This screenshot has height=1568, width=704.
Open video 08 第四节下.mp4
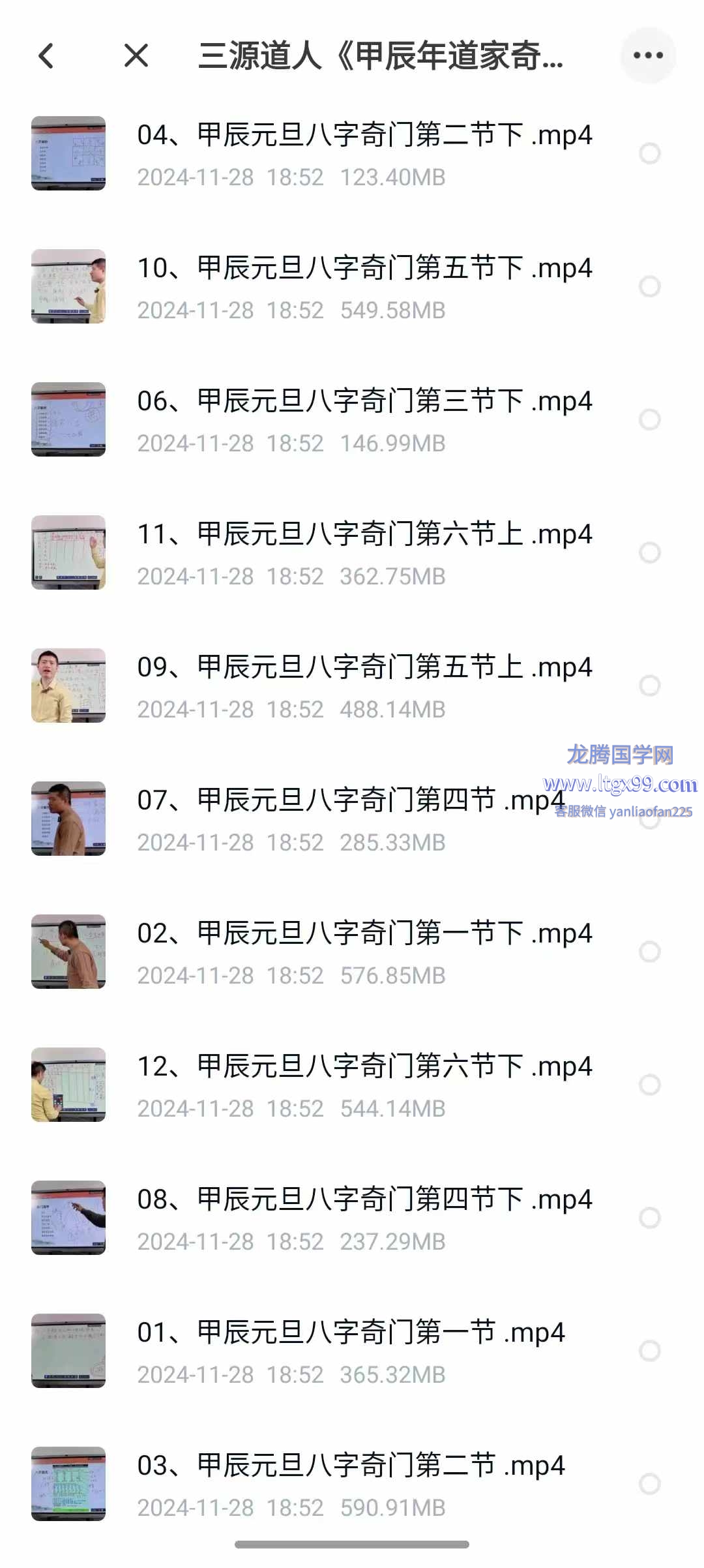[364, 1200]
